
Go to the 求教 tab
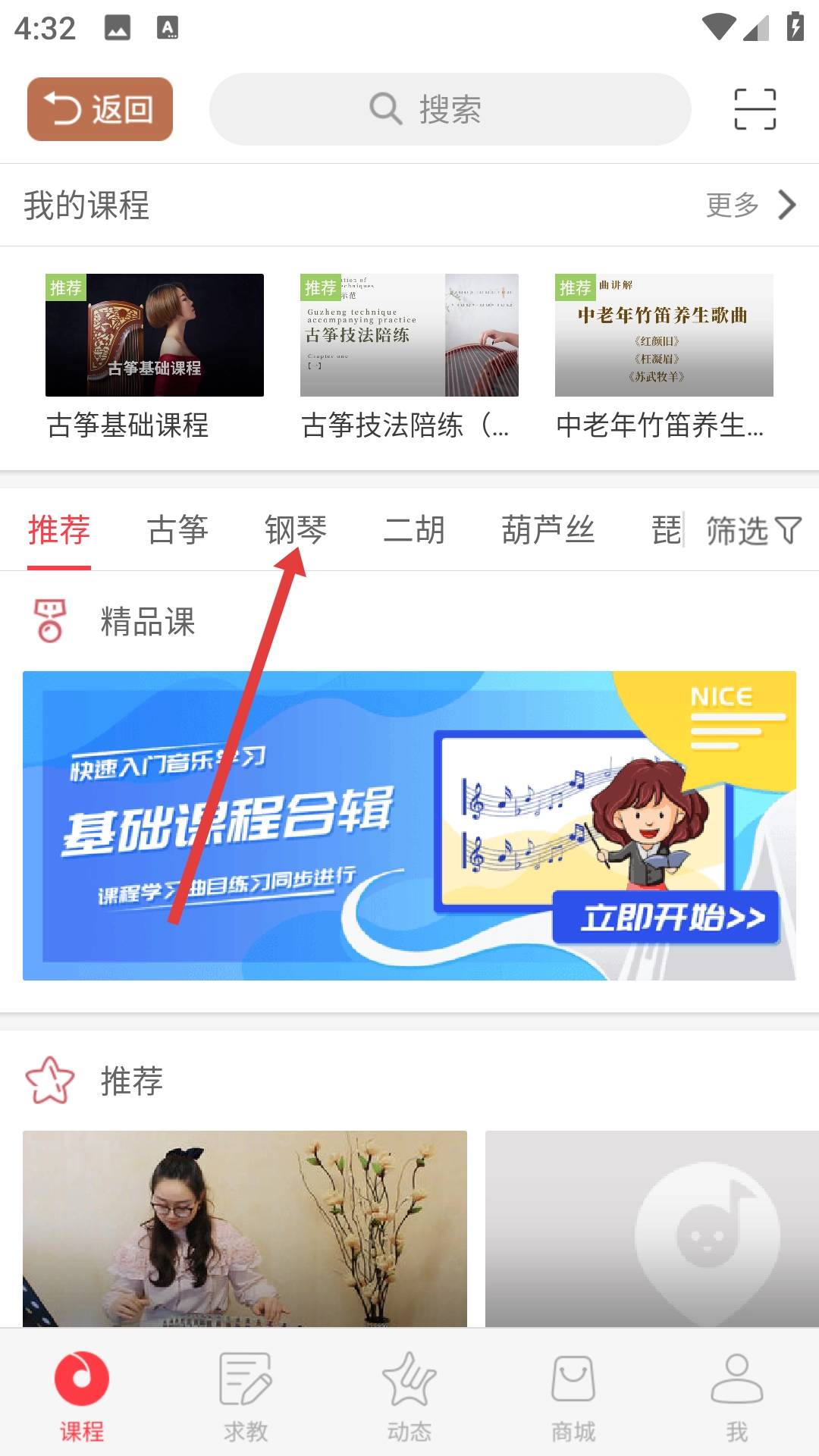coord(246,1395)
